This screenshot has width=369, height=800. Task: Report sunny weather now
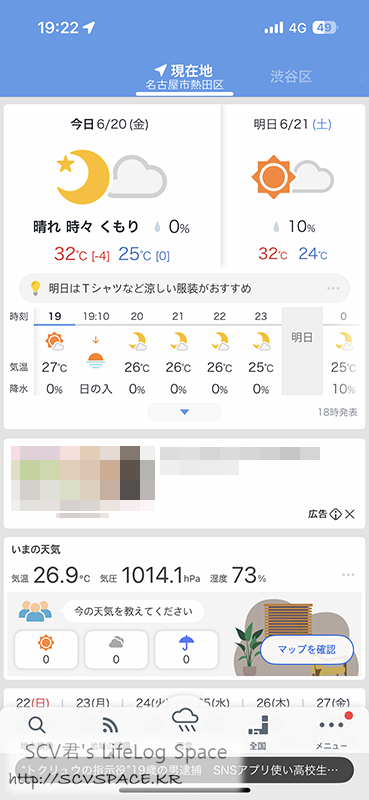(46, 649)
